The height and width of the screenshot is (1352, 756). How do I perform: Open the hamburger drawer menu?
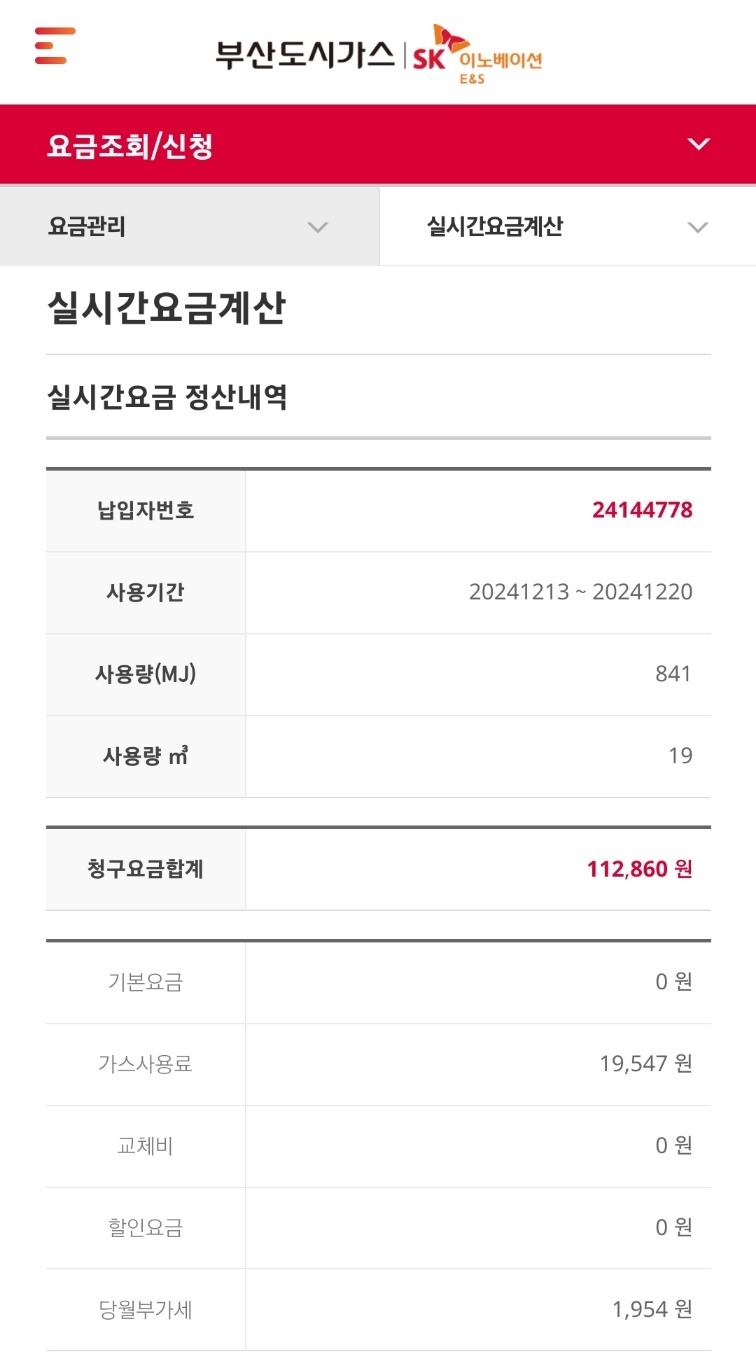[55, 46]
